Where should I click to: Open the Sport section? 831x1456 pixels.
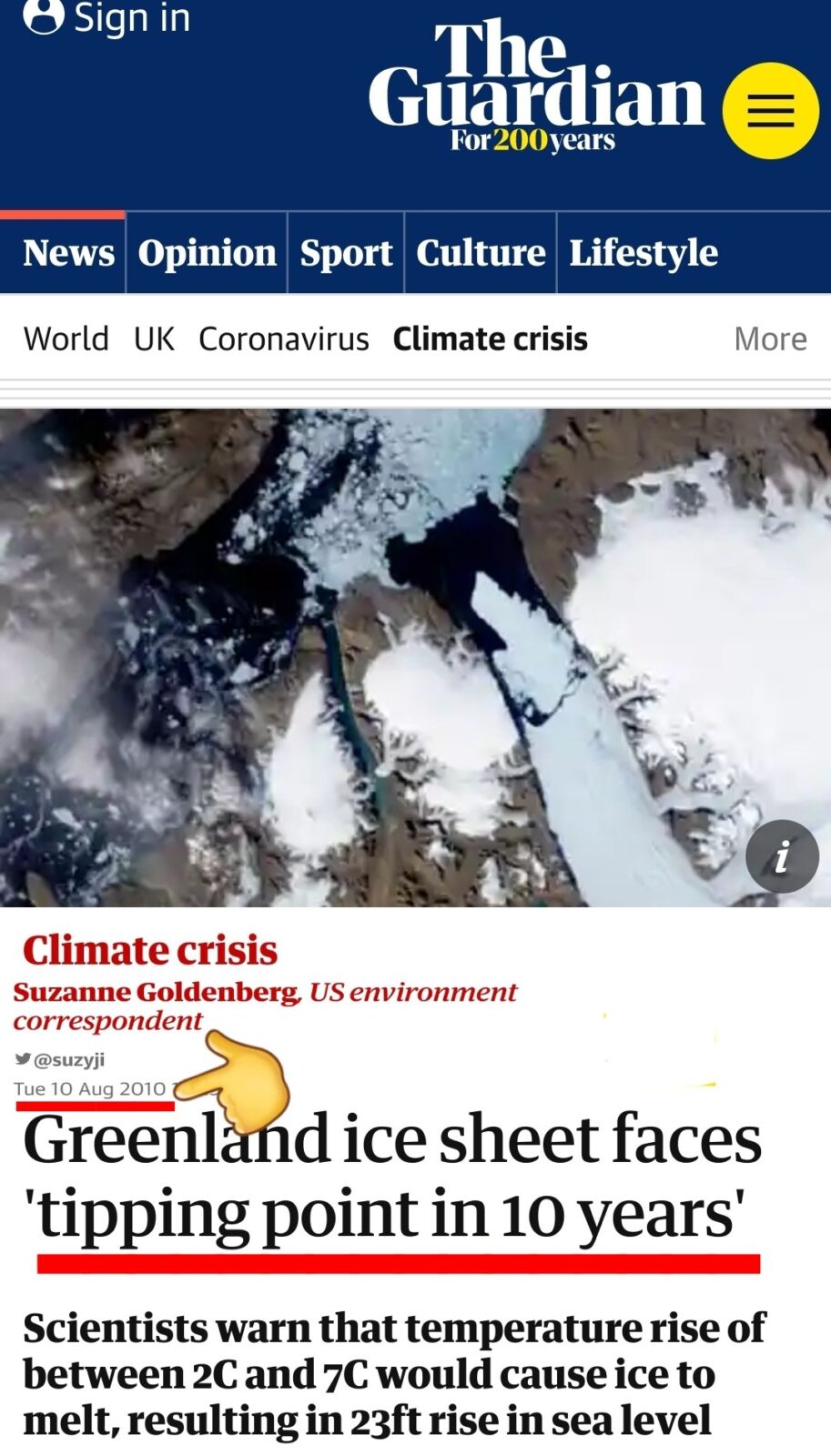click(x=346, y=253)
